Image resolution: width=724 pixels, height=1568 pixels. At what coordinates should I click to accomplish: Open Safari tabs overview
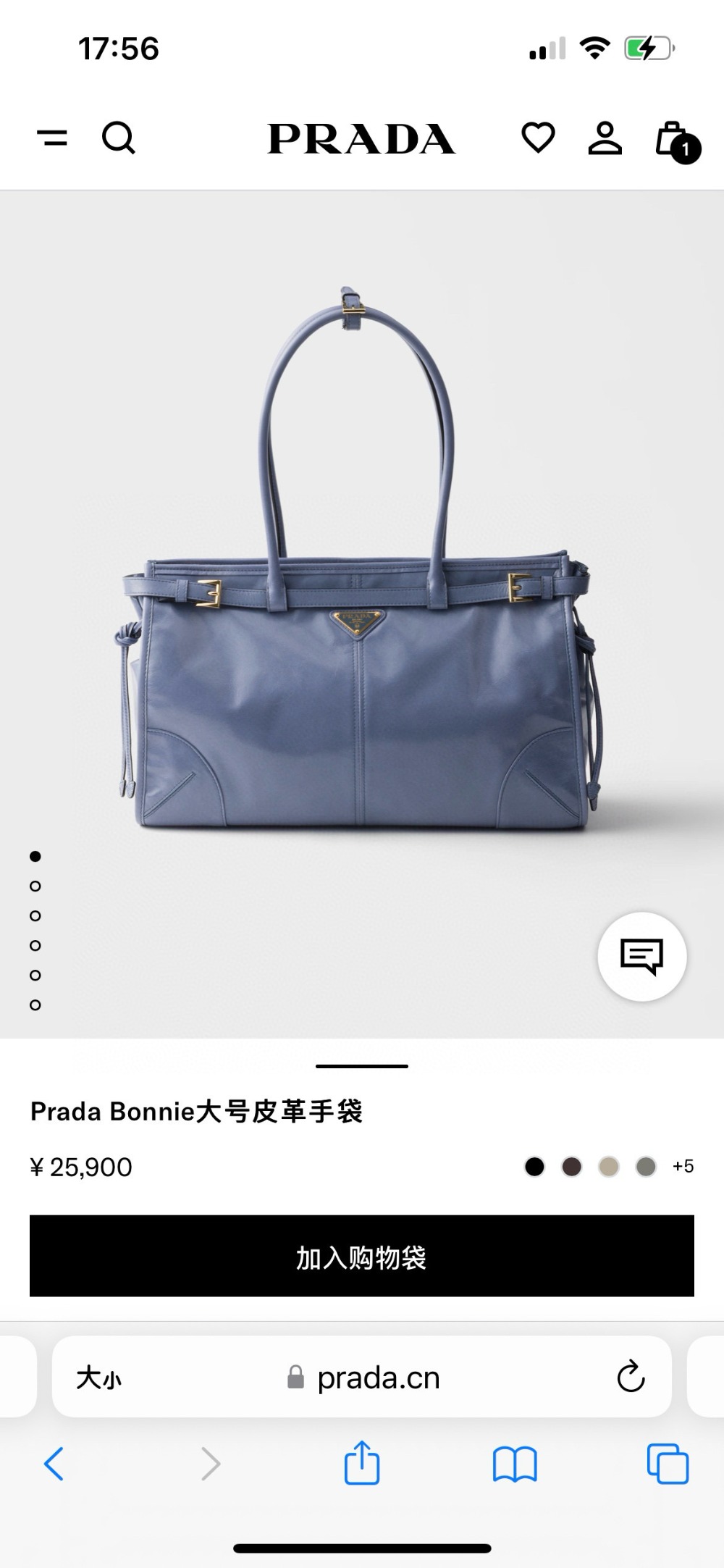667,1464
